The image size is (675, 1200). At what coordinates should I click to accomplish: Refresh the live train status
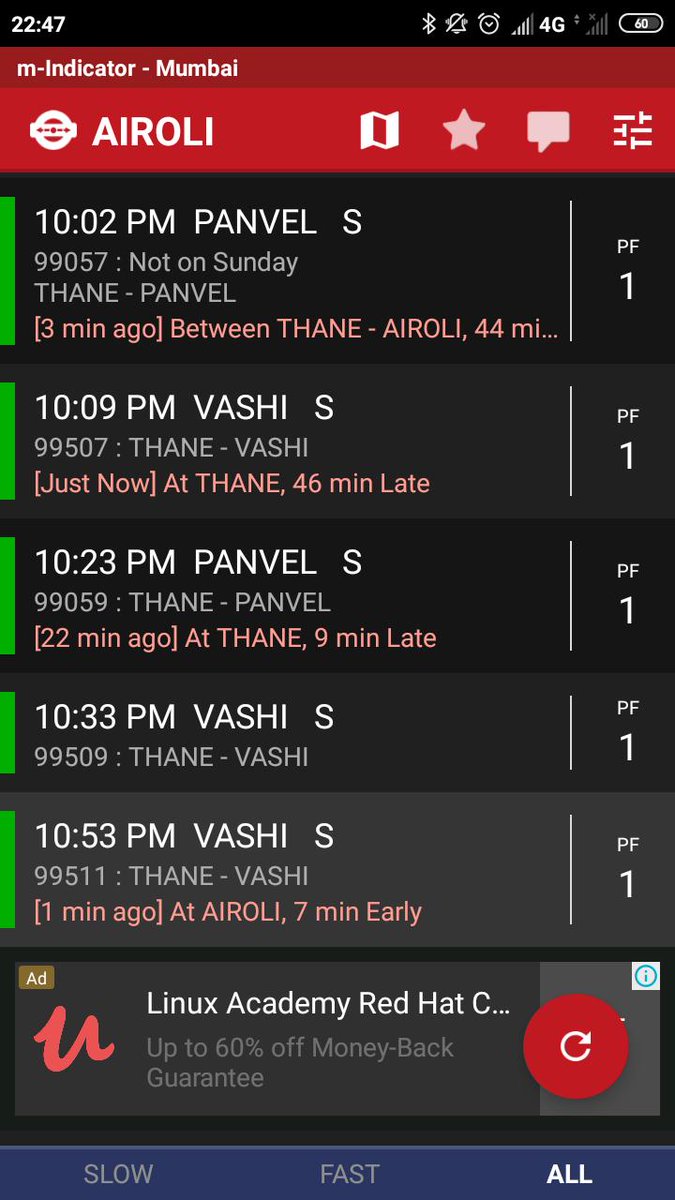tap(576, 1046)
